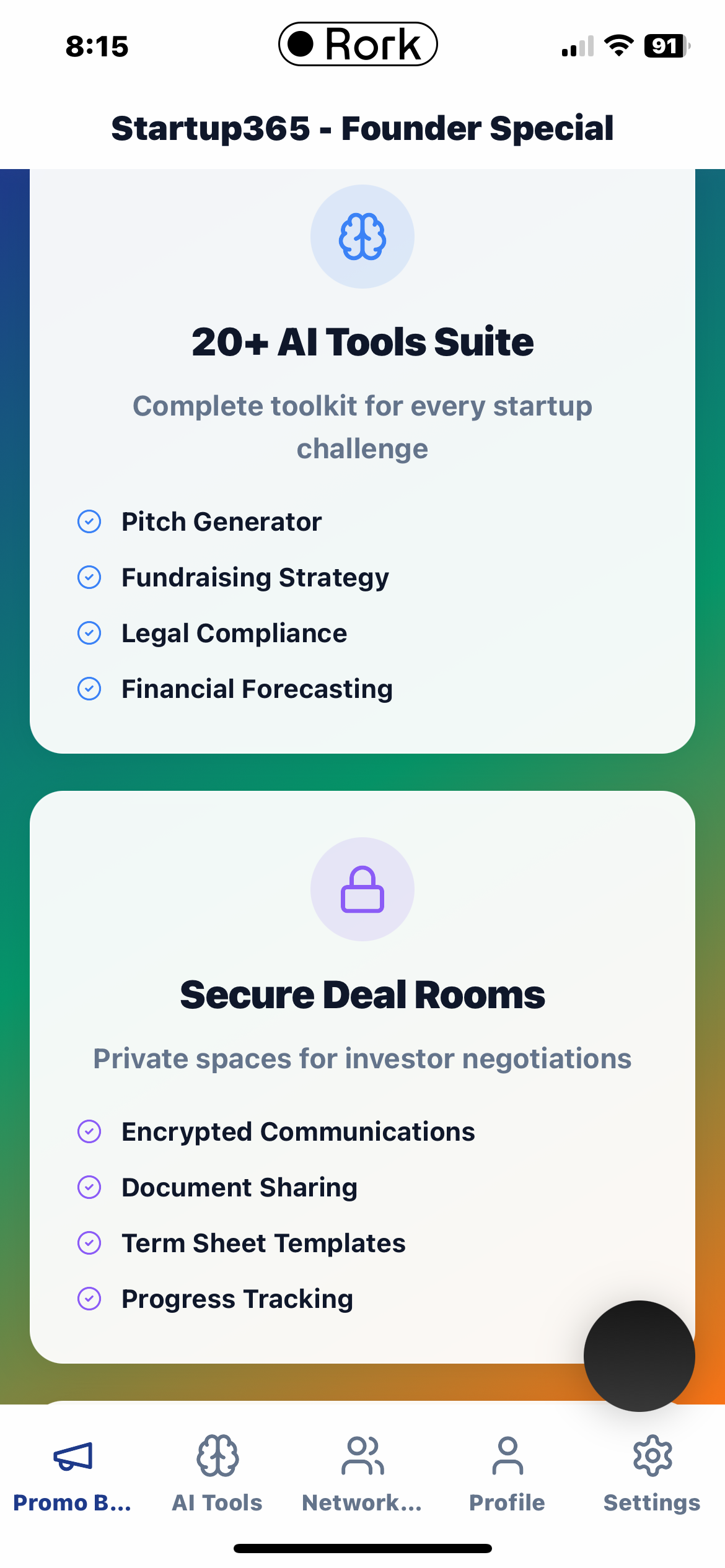This screenshot has width=725, height=1568.
Task: Open the Settings tab
Action: pyautogui.click(x=652, y=1473)
